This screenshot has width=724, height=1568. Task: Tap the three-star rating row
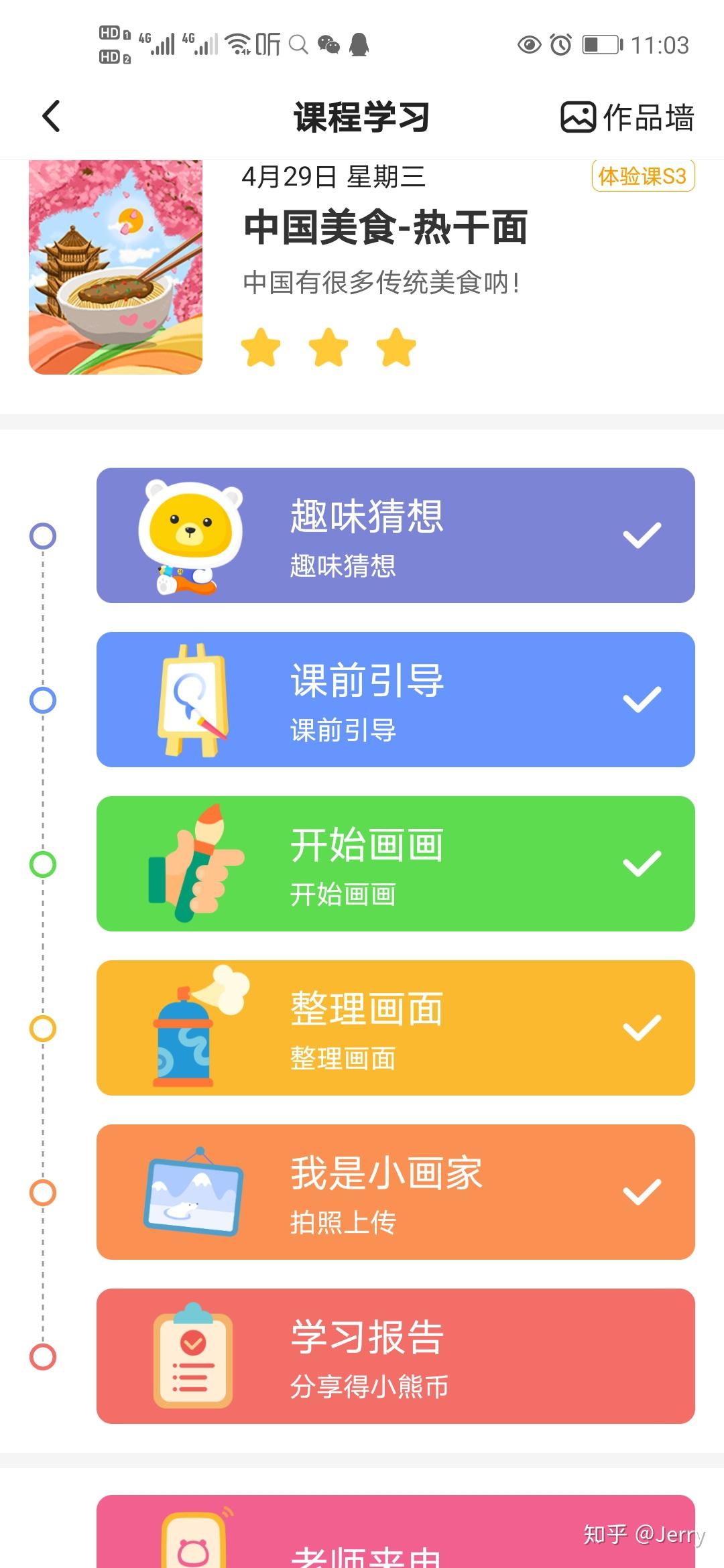[x=328, y=346]
